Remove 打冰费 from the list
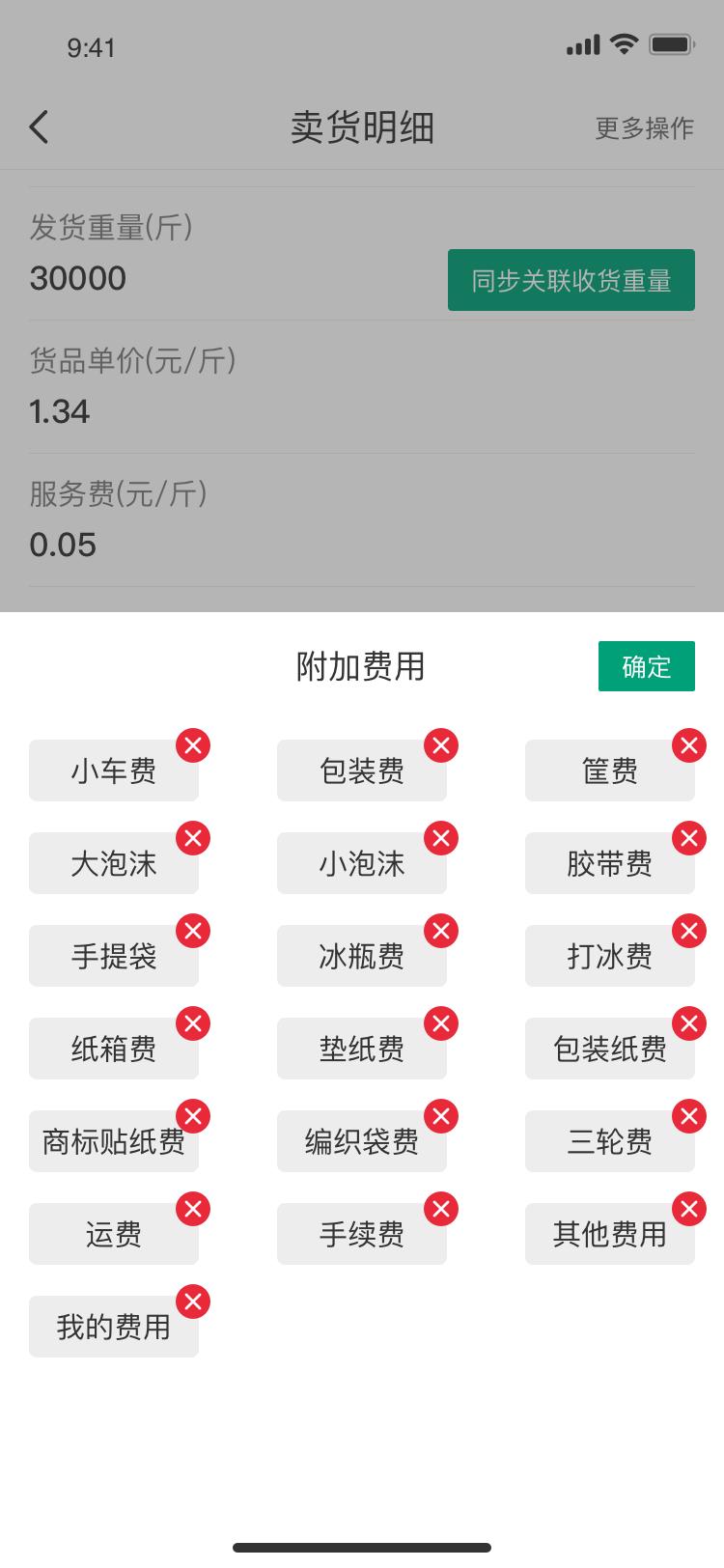 [x=689, y=931]
